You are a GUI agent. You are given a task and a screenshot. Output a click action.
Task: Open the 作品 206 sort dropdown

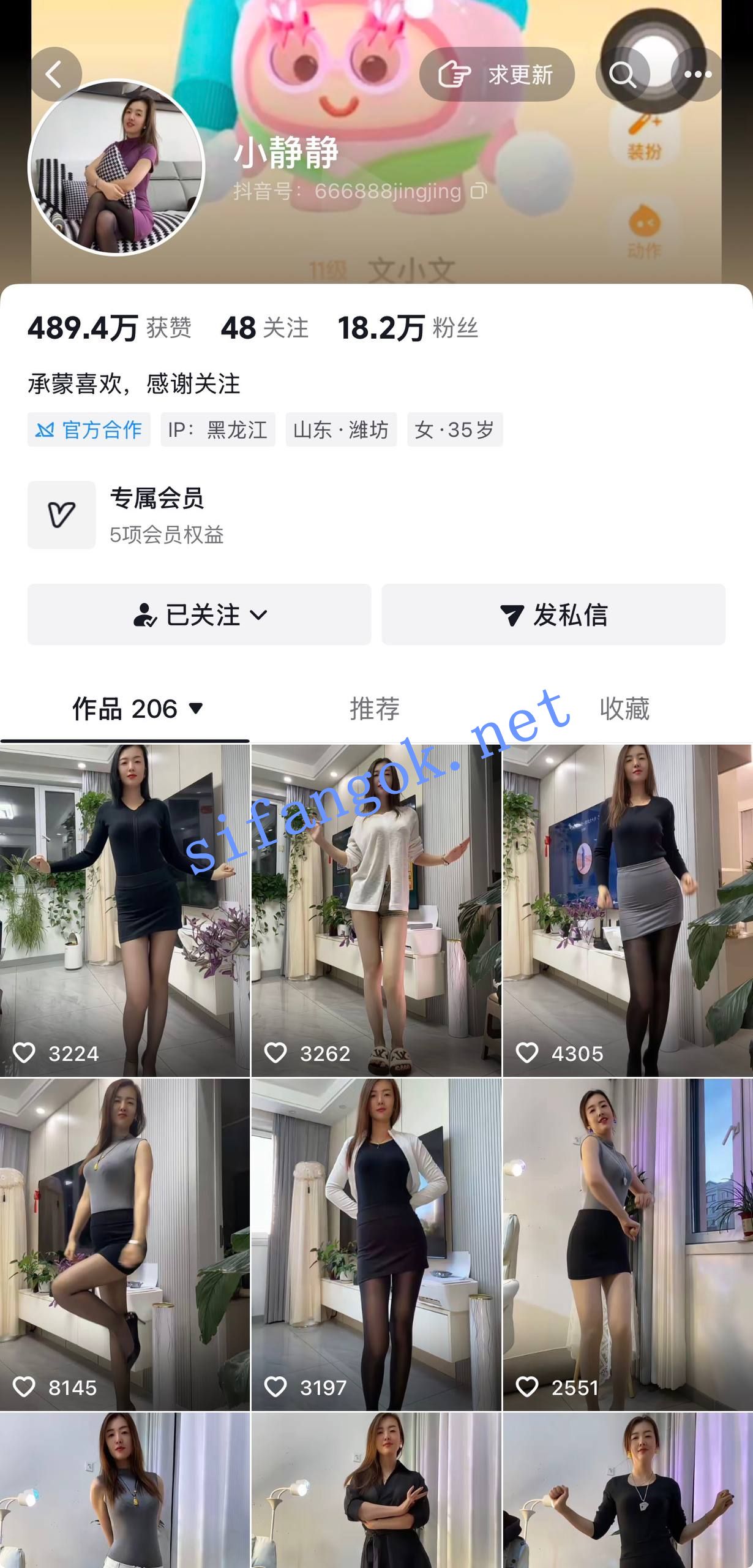[x=138, y=709]
